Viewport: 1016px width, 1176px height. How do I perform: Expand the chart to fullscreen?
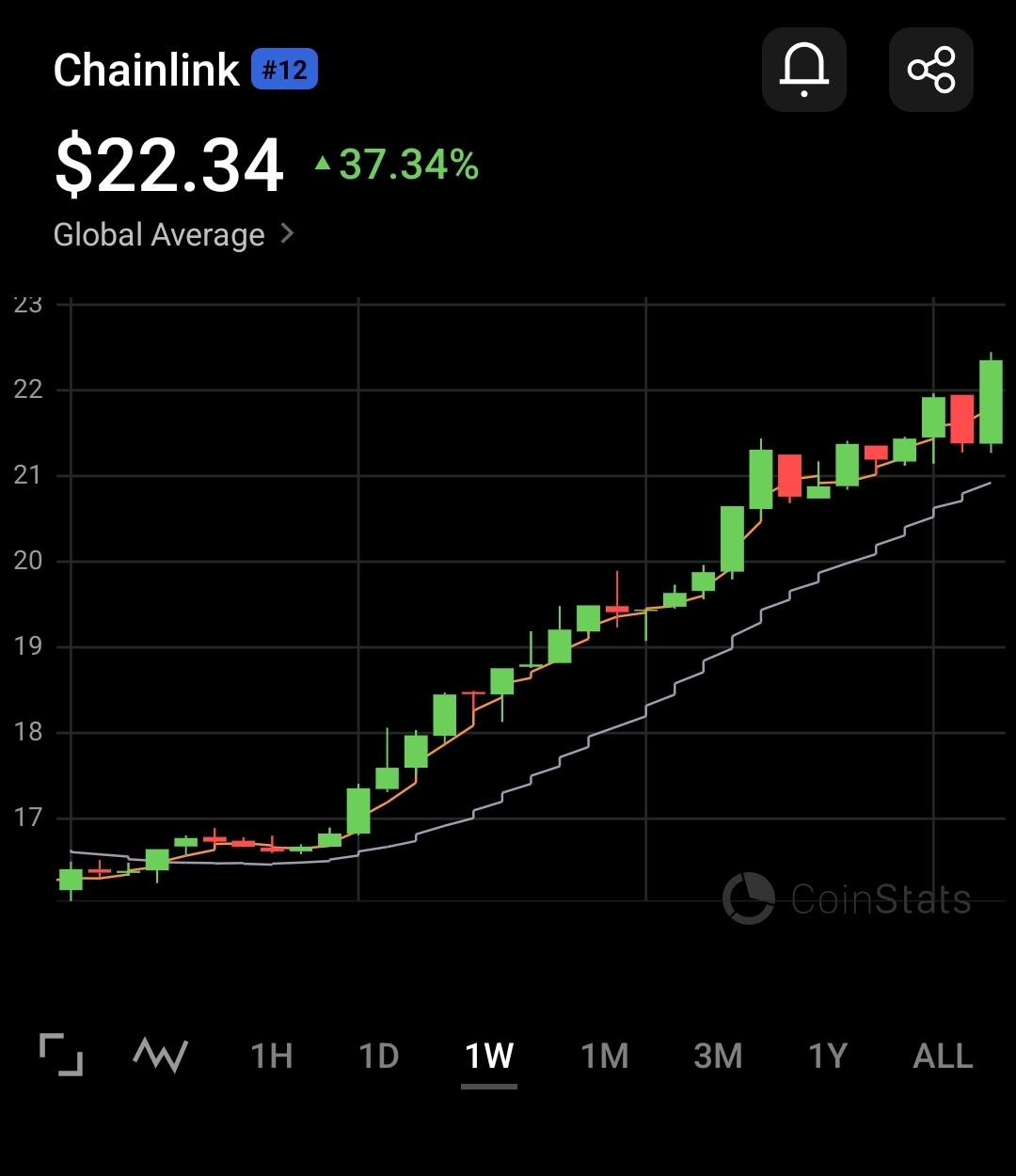click(61, 1055)
